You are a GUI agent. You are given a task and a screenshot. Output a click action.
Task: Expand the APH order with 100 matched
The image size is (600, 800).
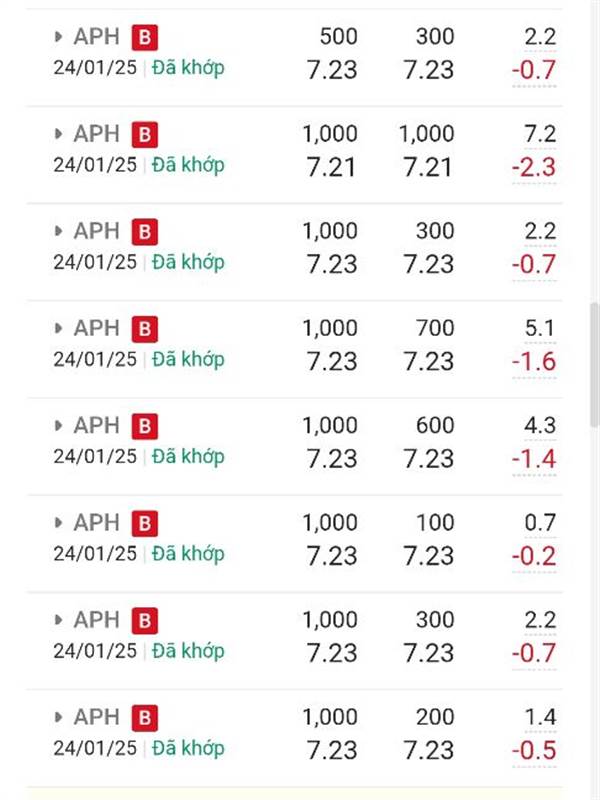pyautogui.click(x=58, y=523)
